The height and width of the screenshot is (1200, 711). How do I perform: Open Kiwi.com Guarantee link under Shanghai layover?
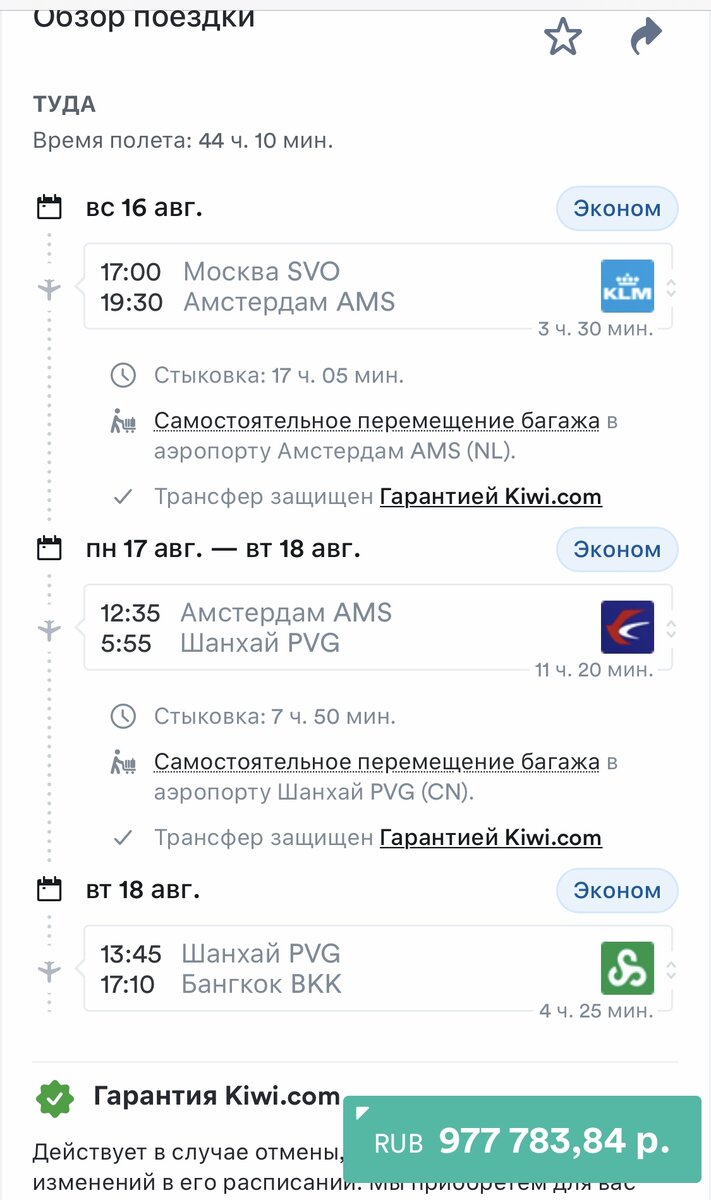click(x=491, y=837)
